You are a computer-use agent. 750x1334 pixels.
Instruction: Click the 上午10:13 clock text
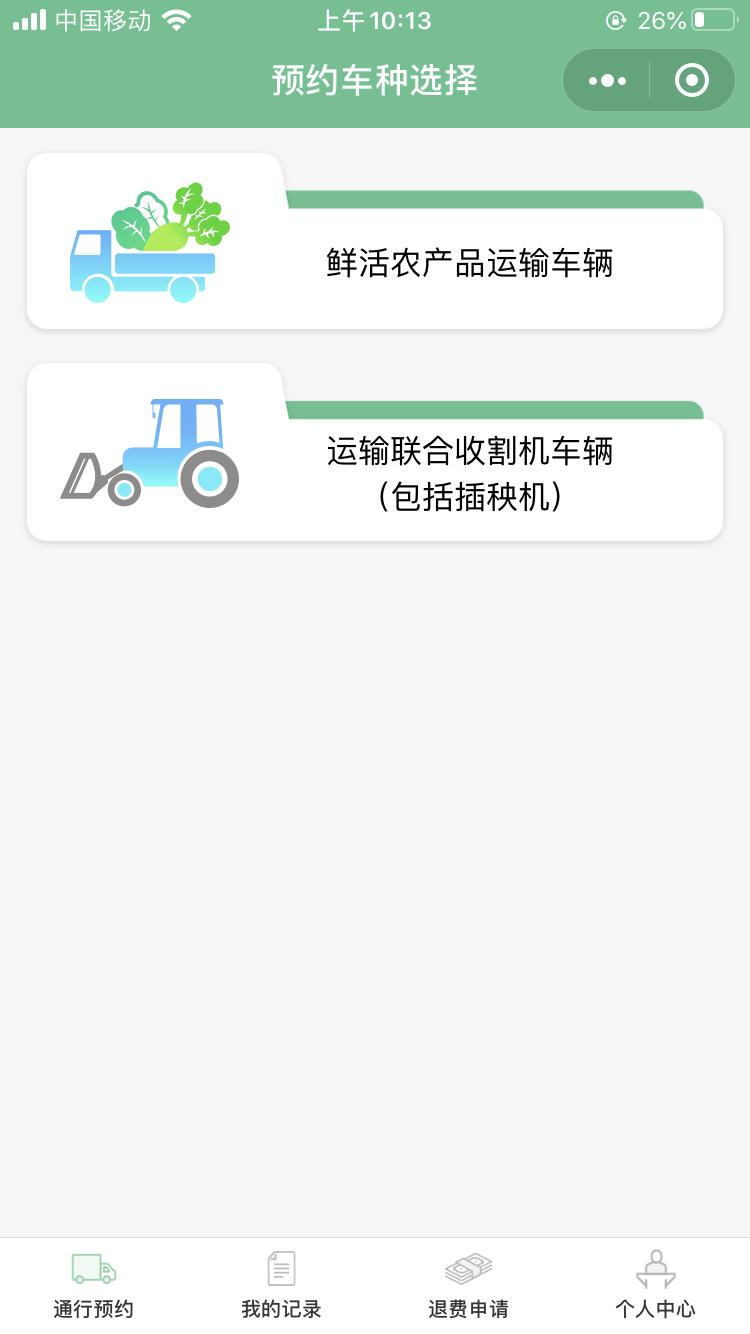pos(375,20)
